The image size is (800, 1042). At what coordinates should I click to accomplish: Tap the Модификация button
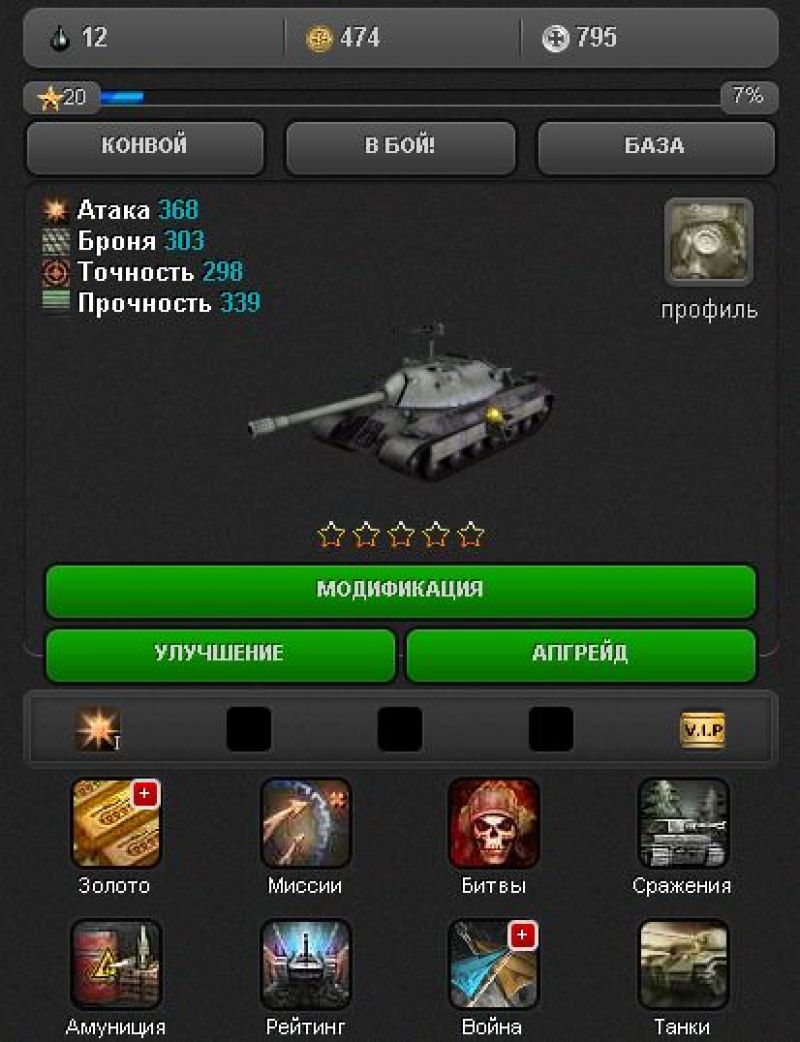point(400,590)
